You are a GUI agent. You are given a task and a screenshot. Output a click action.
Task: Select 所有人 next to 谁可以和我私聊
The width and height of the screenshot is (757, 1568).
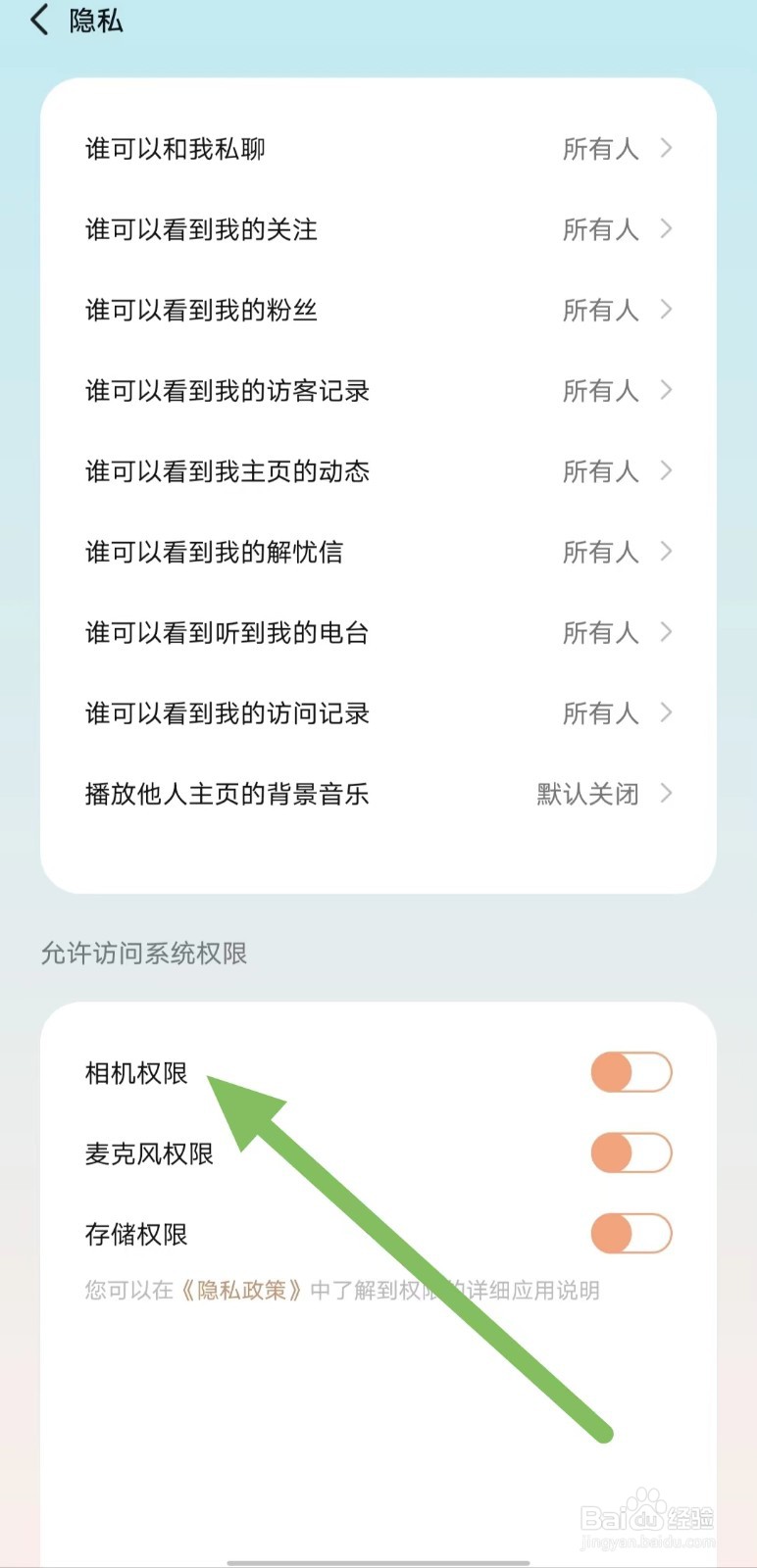tap(600, 149)
